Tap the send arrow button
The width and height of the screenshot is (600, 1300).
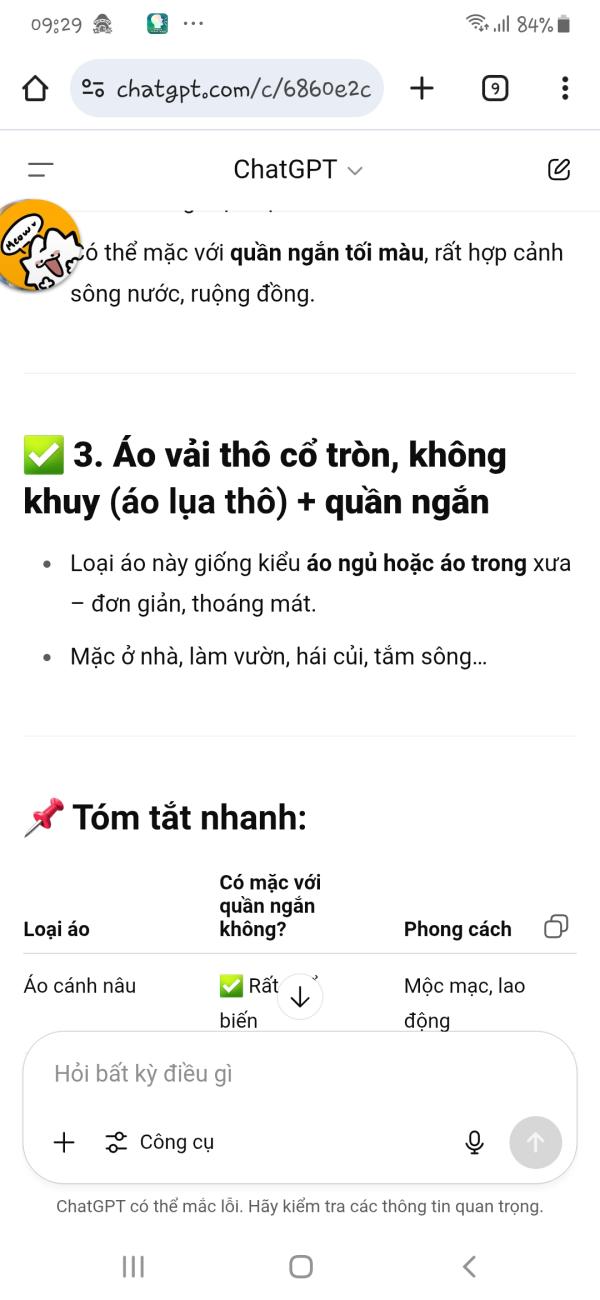pos(535,1142)
